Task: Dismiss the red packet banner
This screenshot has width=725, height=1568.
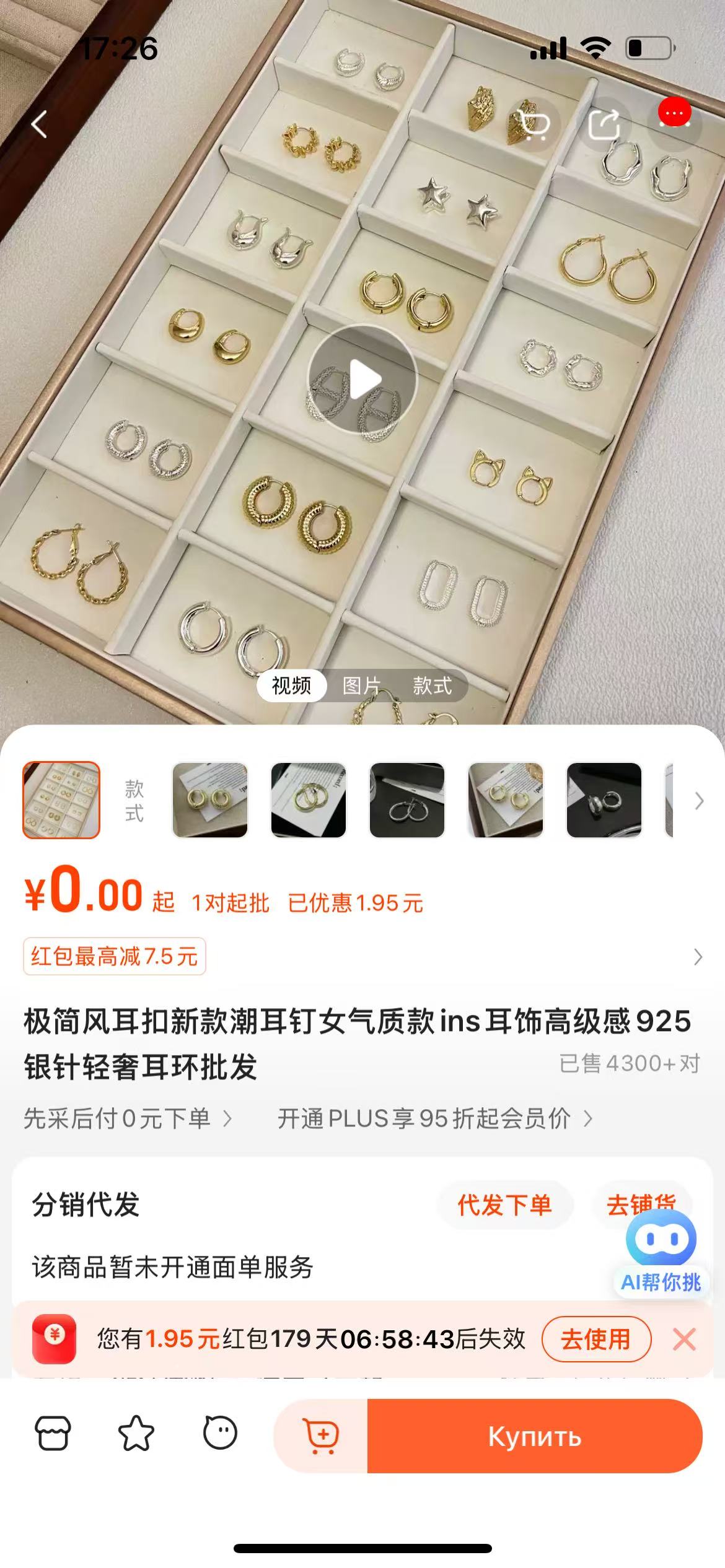Action: click(684, 1339)
